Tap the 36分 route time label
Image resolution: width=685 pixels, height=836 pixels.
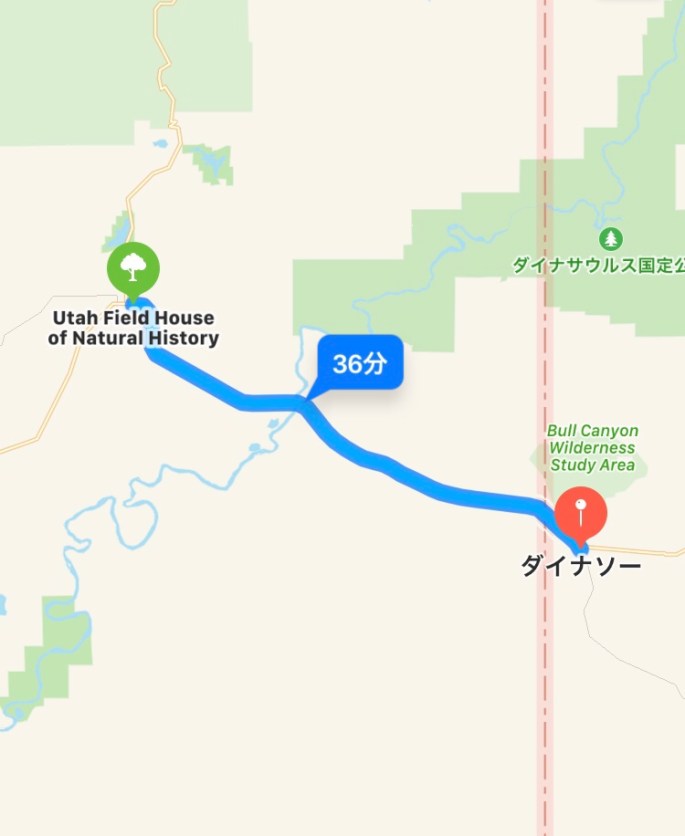pyautogui.click(x=359, y=363)
